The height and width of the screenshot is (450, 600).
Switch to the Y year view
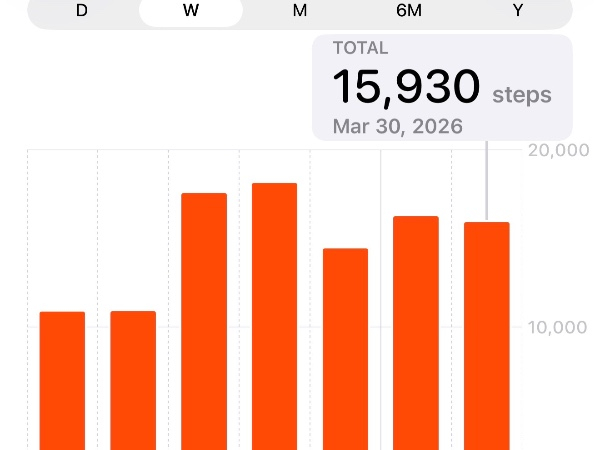(518, 10)
